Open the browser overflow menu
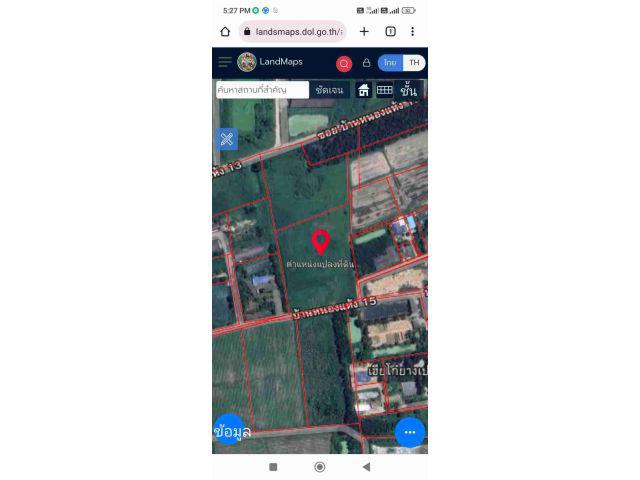640x480 pixels. point(412,31)
